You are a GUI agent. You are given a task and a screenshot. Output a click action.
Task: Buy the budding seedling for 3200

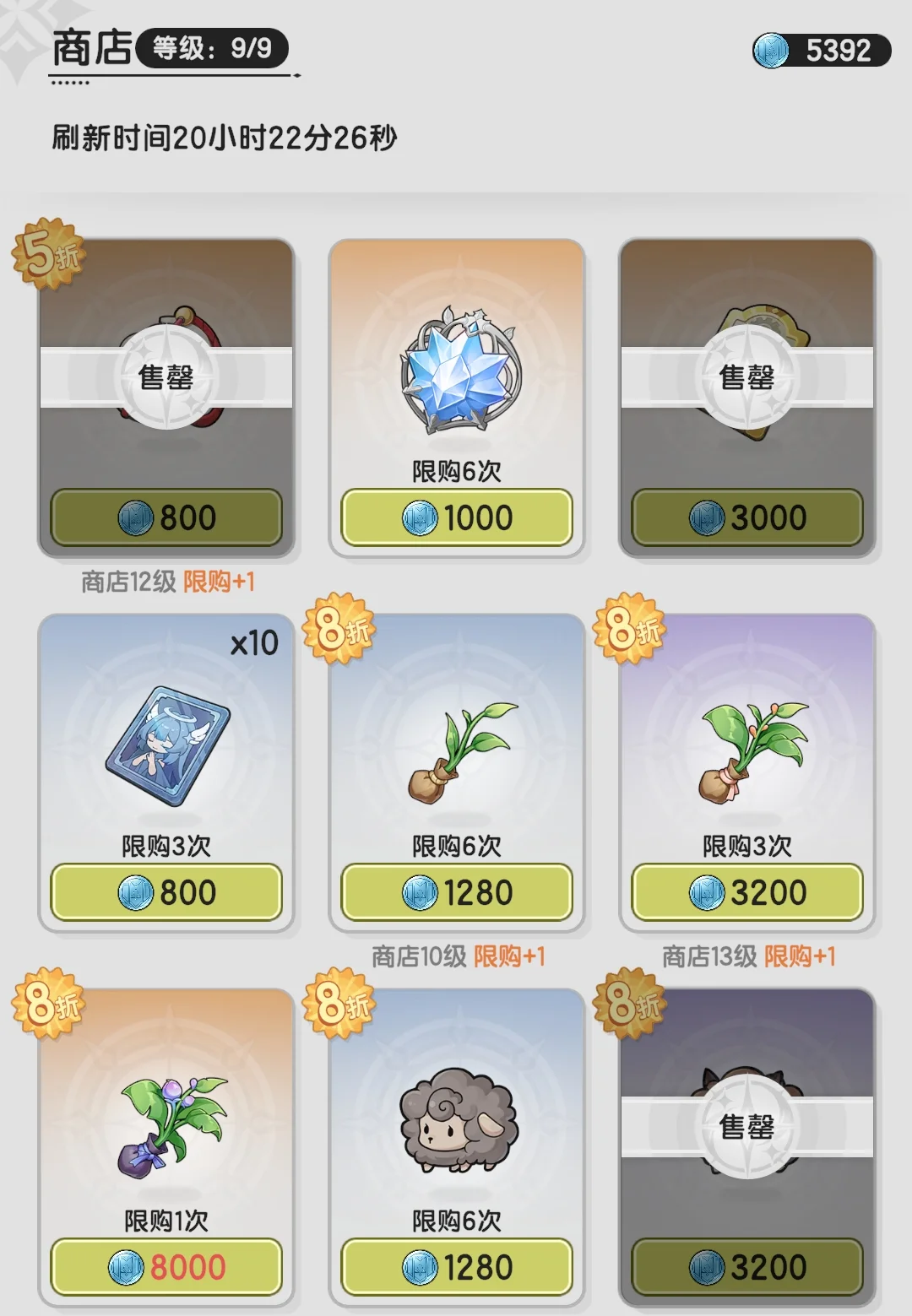746,892
